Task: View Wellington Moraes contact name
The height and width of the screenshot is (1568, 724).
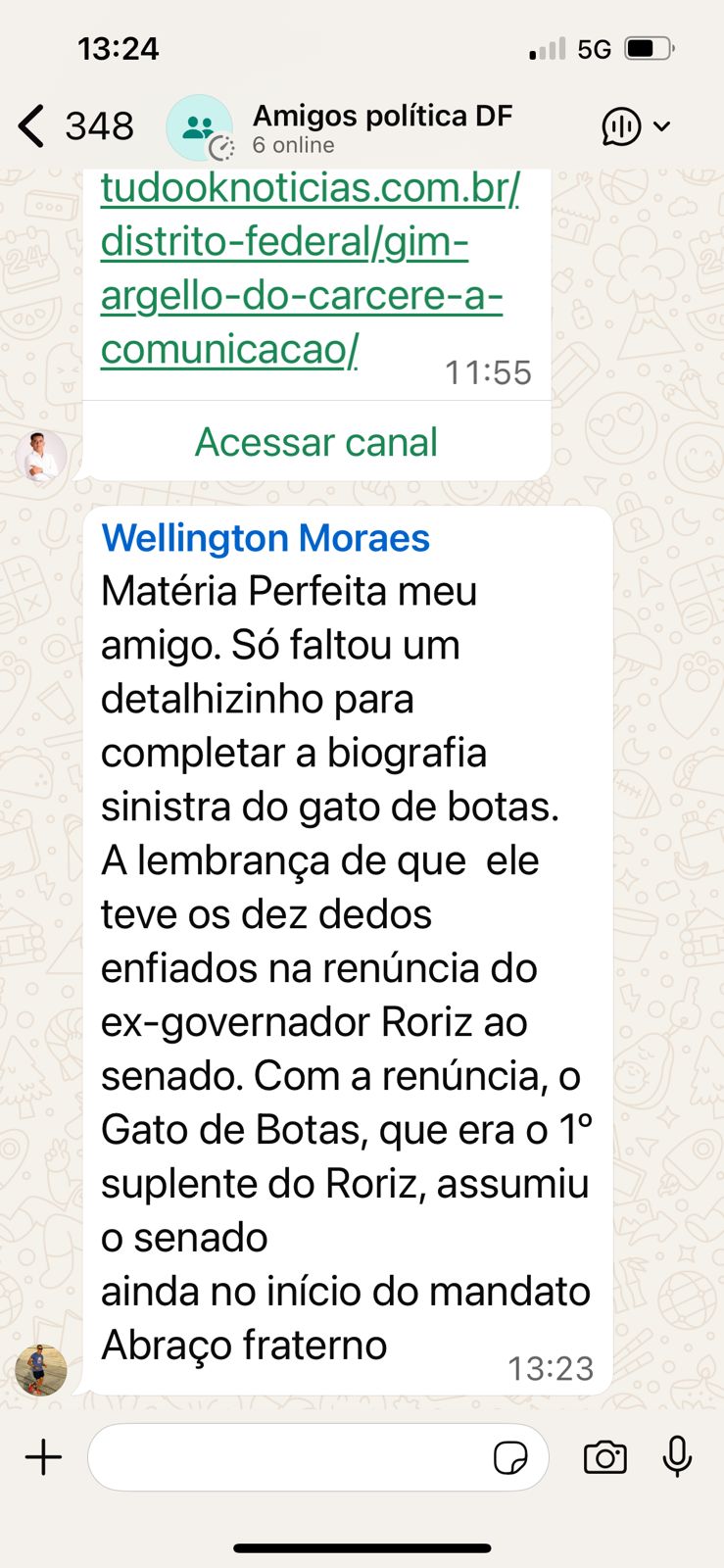Action: click(x=265, y=538)
